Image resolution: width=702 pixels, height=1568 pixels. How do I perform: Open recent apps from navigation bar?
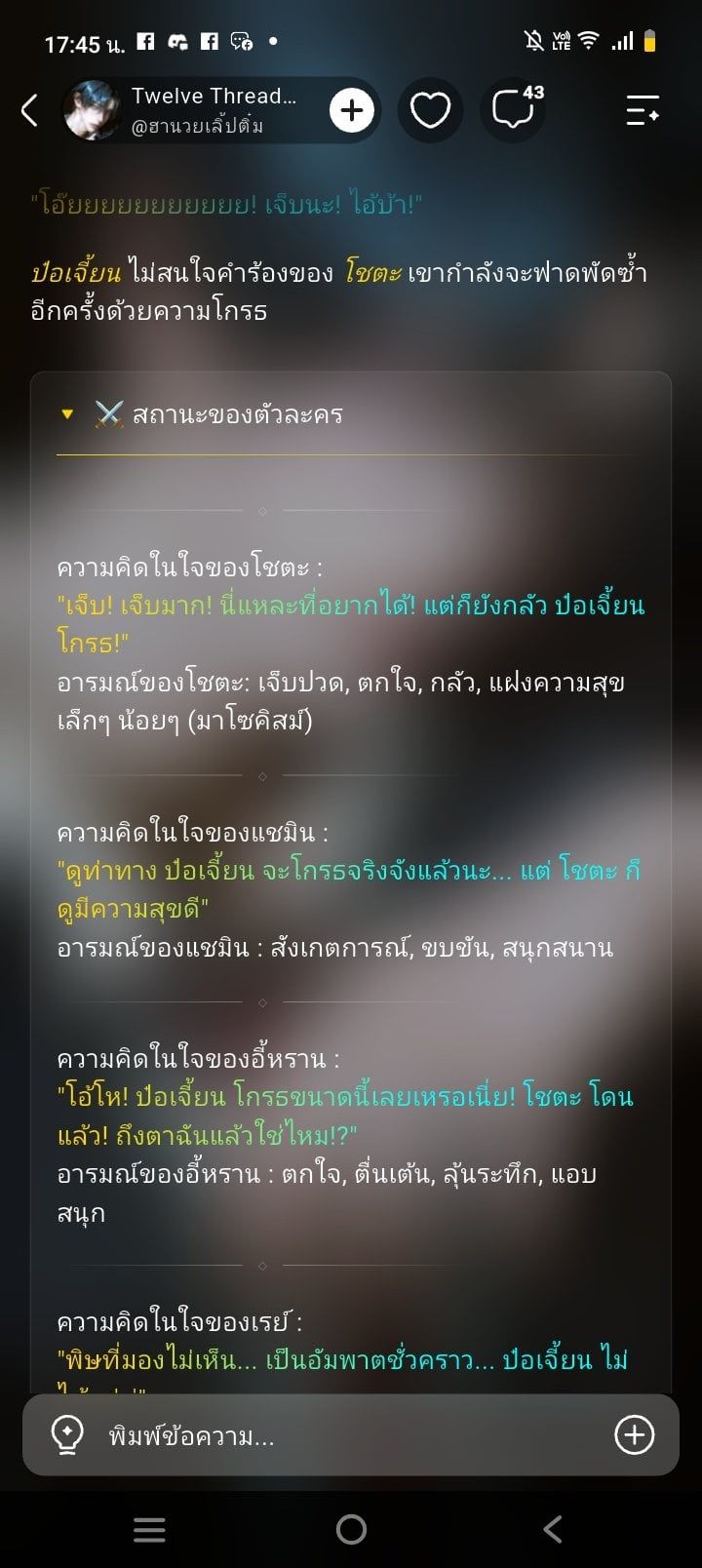point(149,1529)
